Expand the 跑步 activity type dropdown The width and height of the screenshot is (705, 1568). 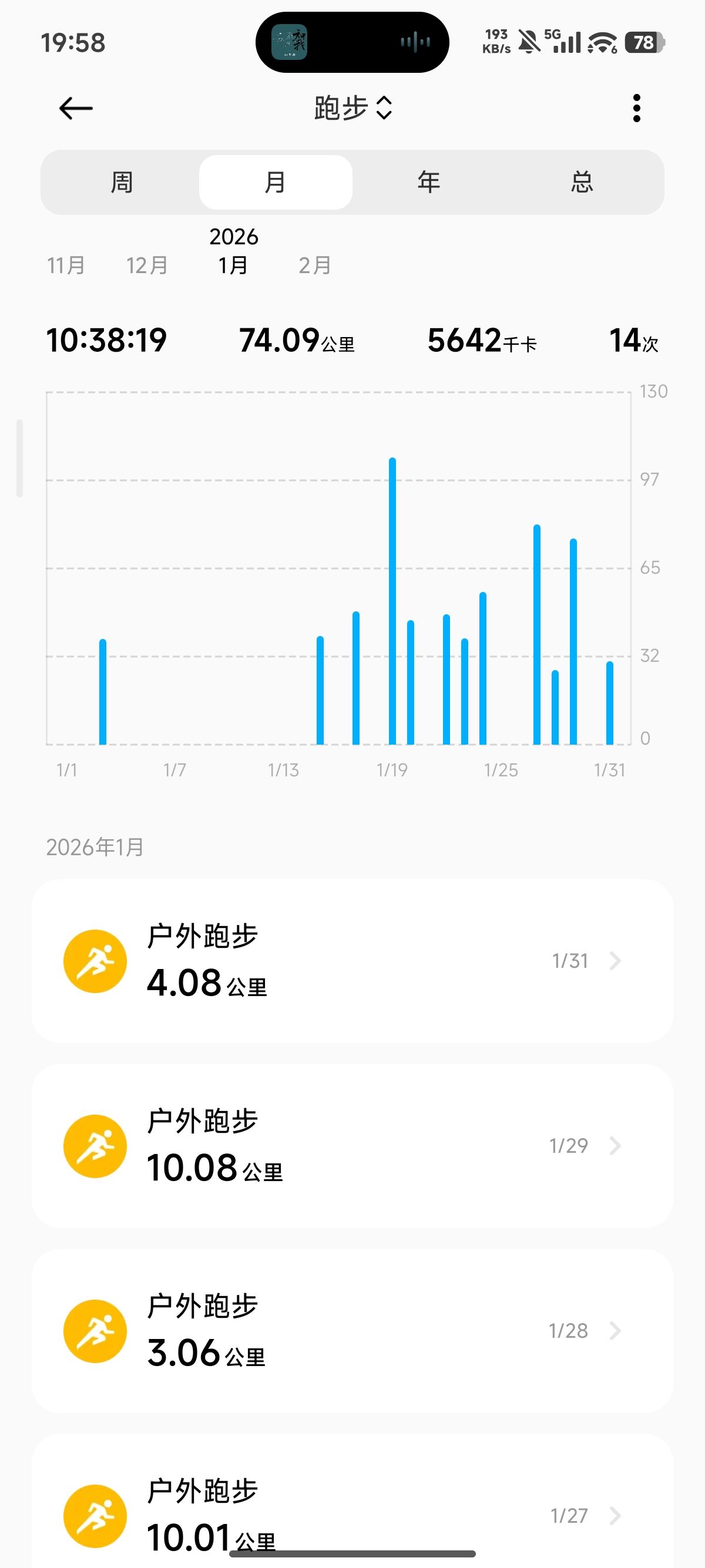point(352,108)
